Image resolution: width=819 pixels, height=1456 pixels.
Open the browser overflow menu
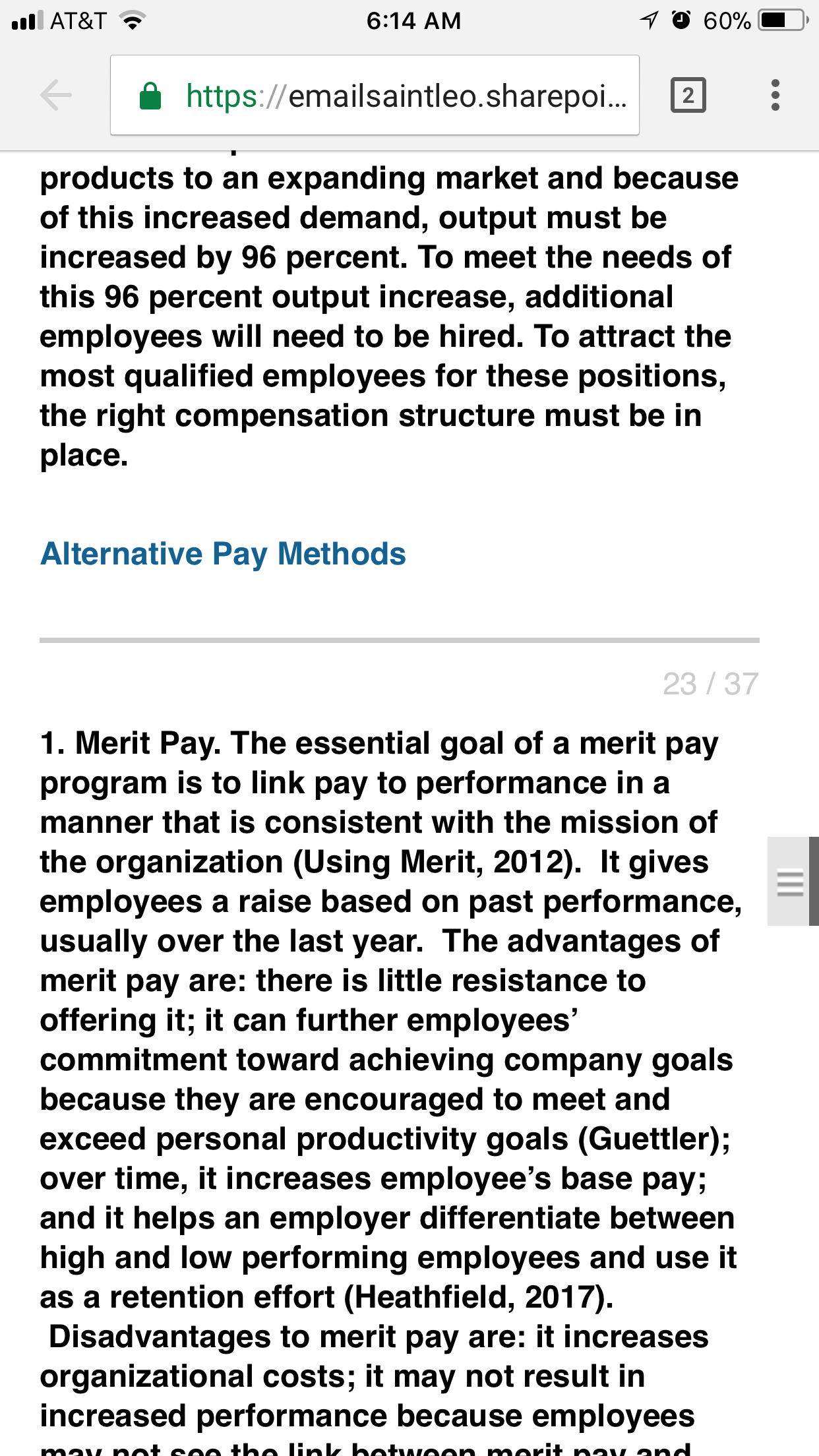click(x=775, y=96)
